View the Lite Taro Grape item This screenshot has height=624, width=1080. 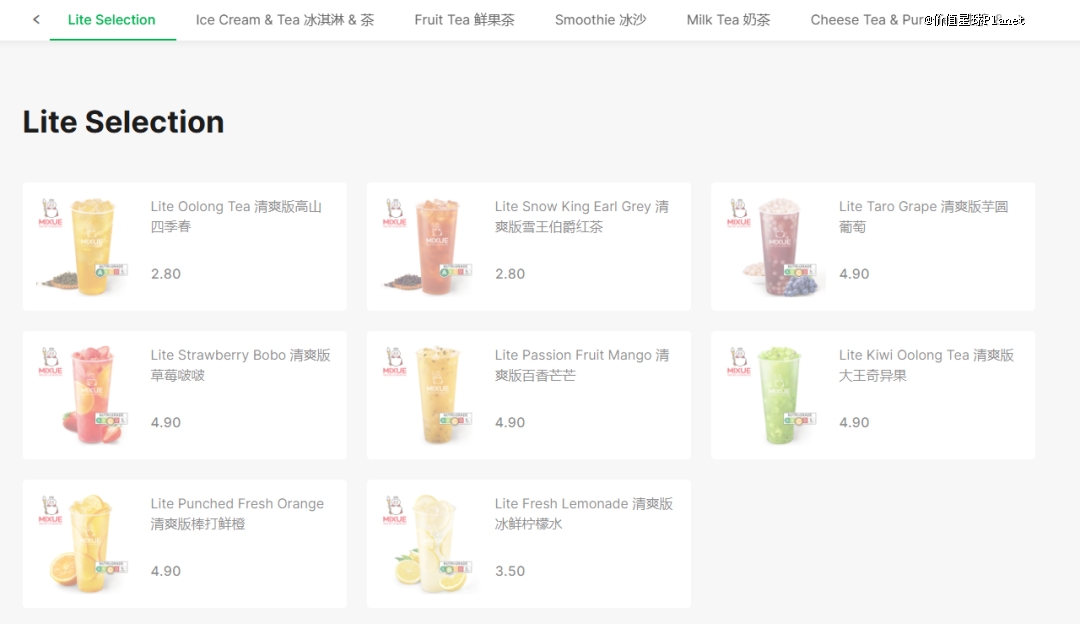click(872, 246)
